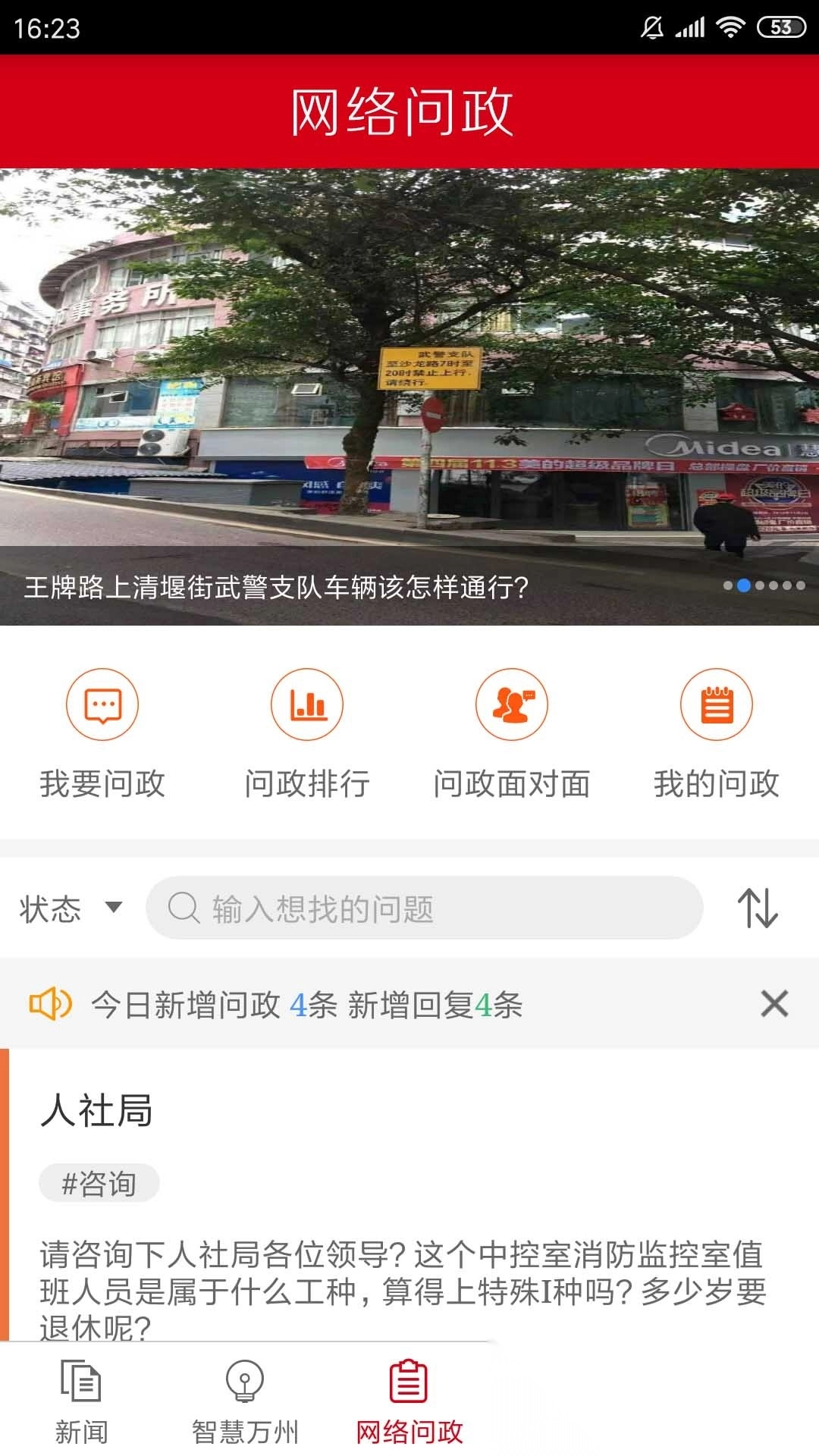Click the carousel banner photo
The image size is (819, 1456).
pos(409,364)
